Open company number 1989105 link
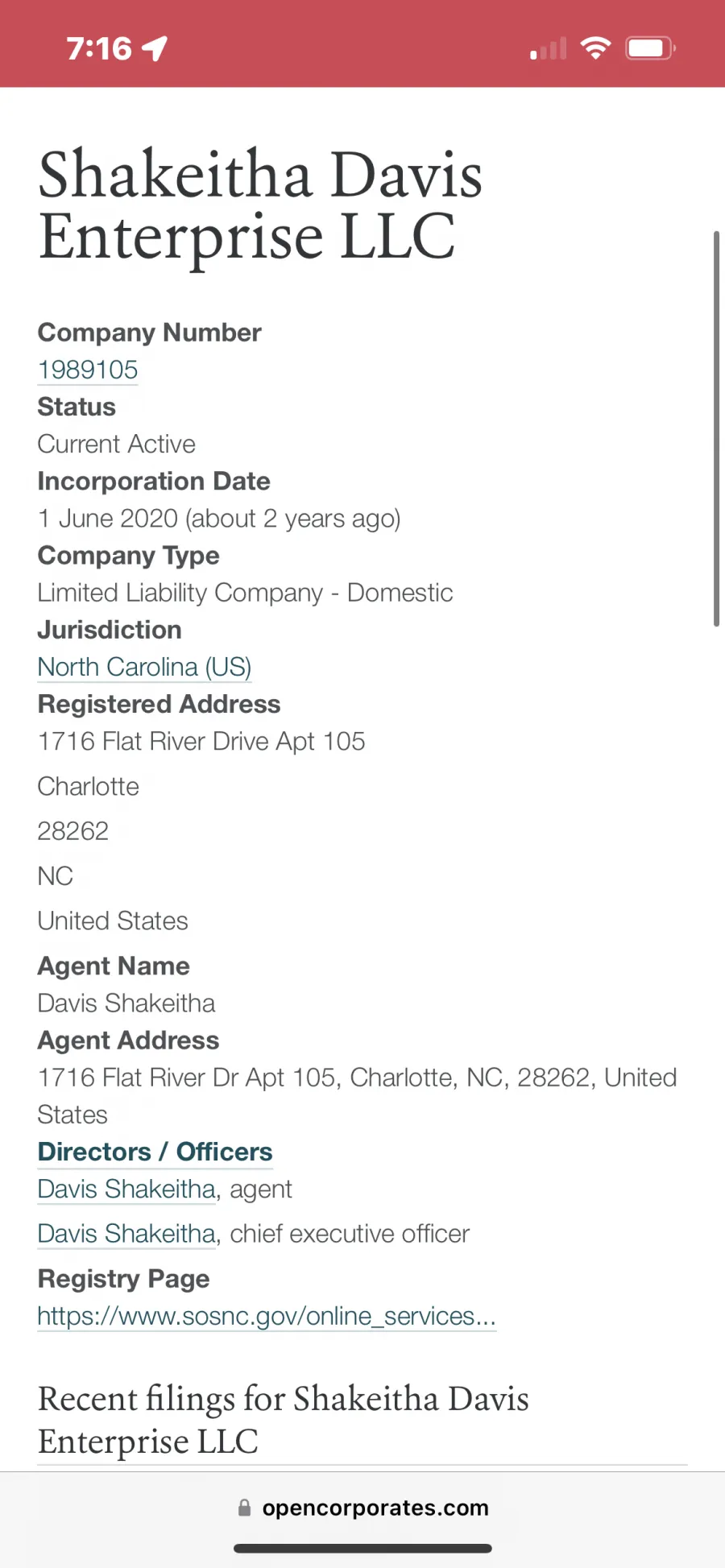Image resolution: width=725 pixels, height=1568 pixels. (88, 370)
